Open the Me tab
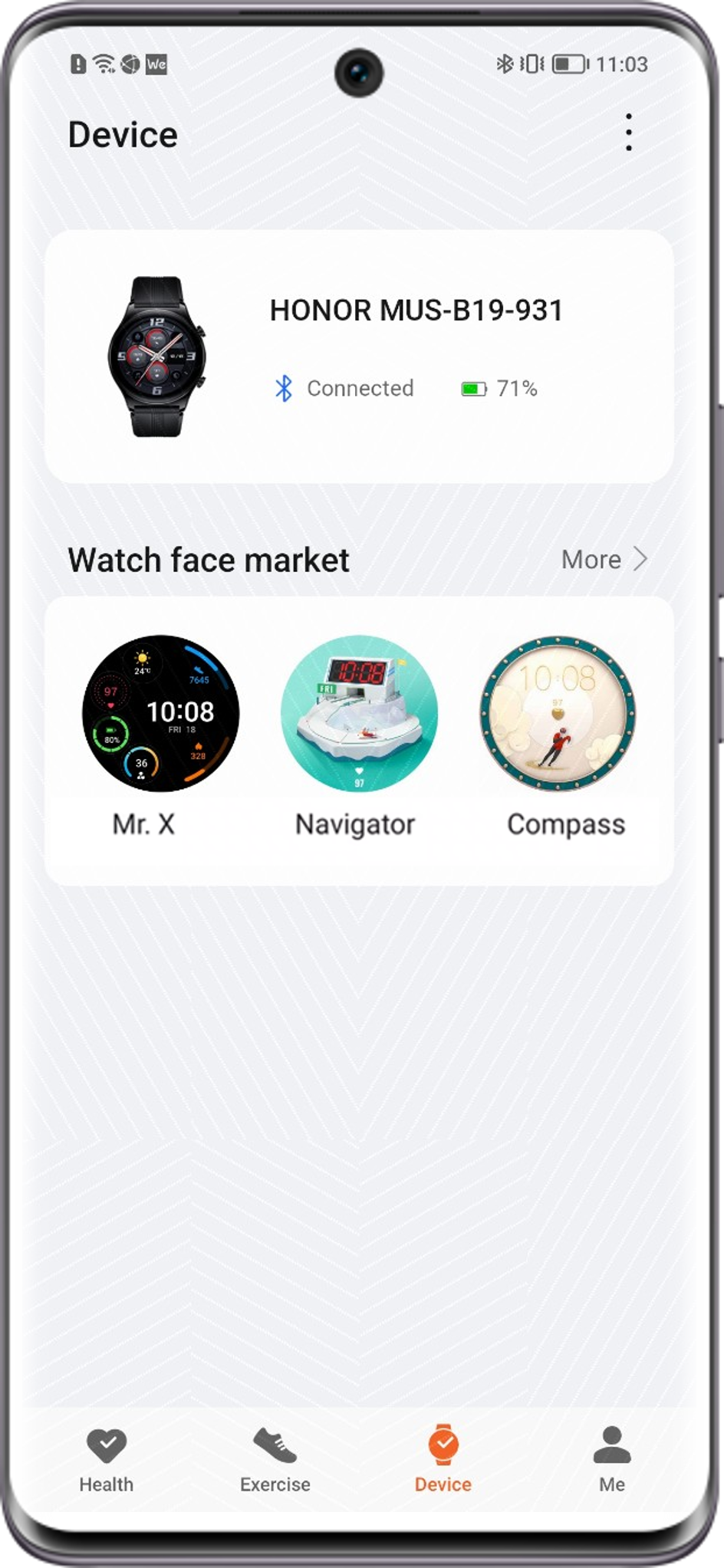The height and width of the screenshot is (1568, 724). [x=611, y=1461]
